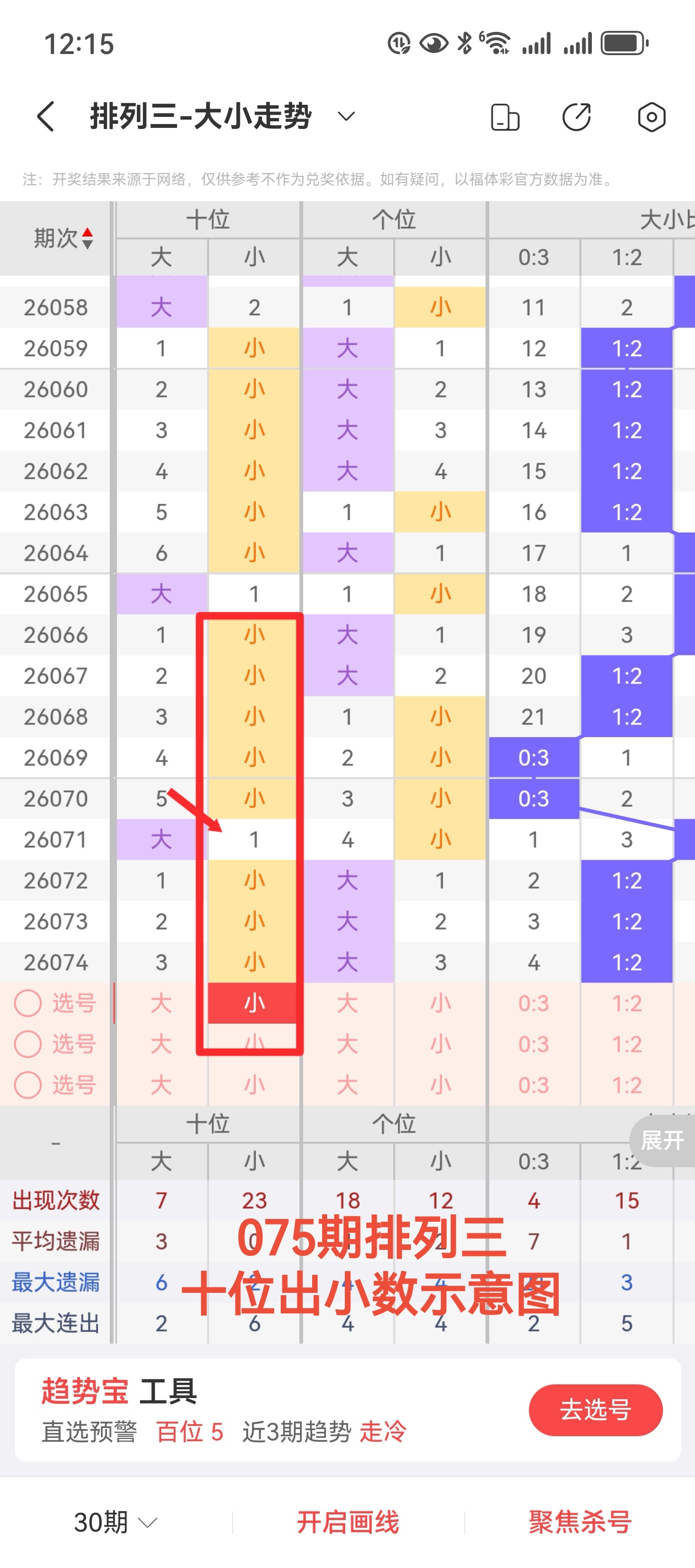Open the chart settings hexagon icon
This screenshot has width=695, height=1568.
coord(651,117)
